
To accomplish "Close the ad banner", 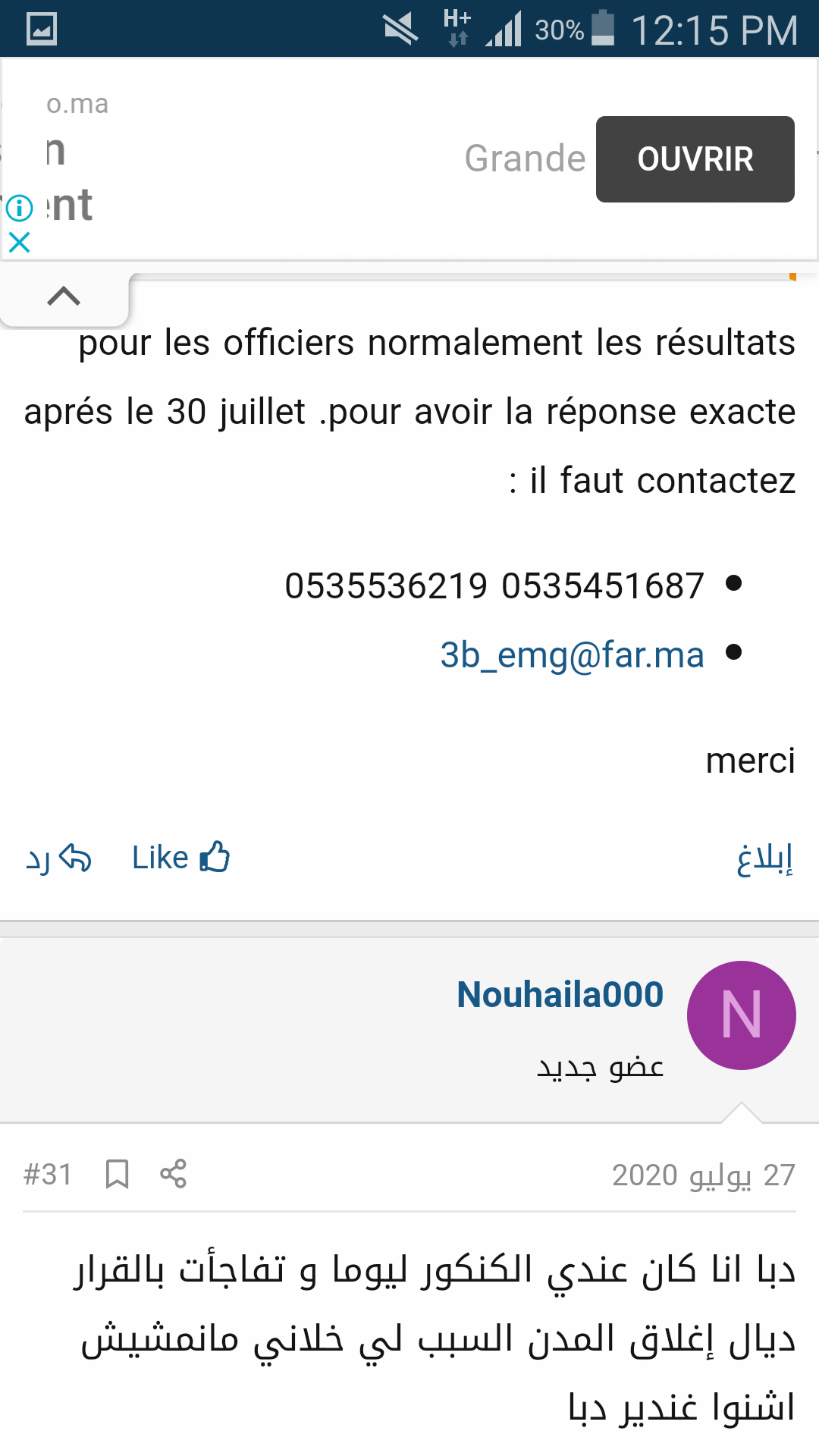I will click(19, 243).
